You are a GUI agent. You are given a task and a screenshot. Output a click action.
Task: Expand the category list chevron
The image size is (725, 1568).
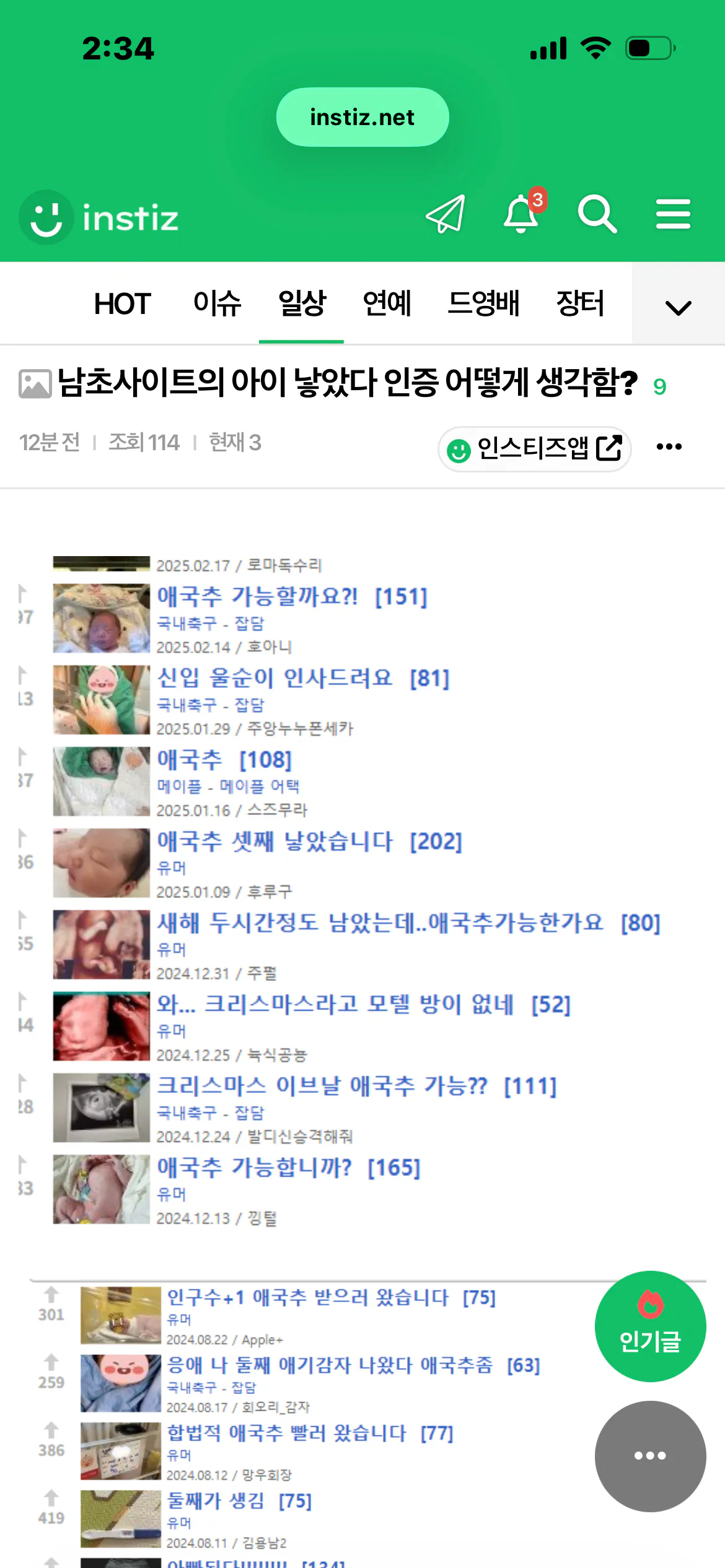[678, 306]
